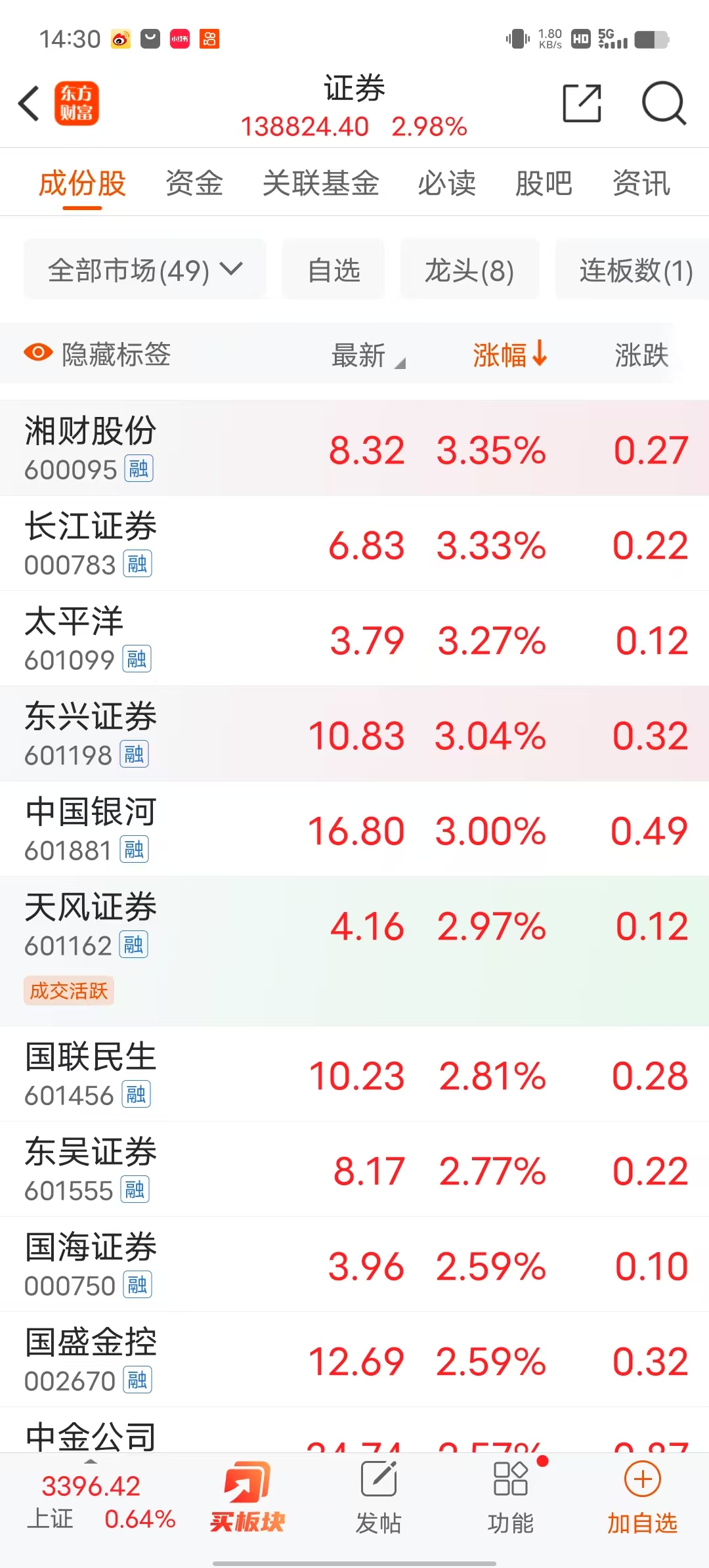Toggle 隐藏标签 visibility
This screenshot has height=1568, width=709.
coord(97,355)
